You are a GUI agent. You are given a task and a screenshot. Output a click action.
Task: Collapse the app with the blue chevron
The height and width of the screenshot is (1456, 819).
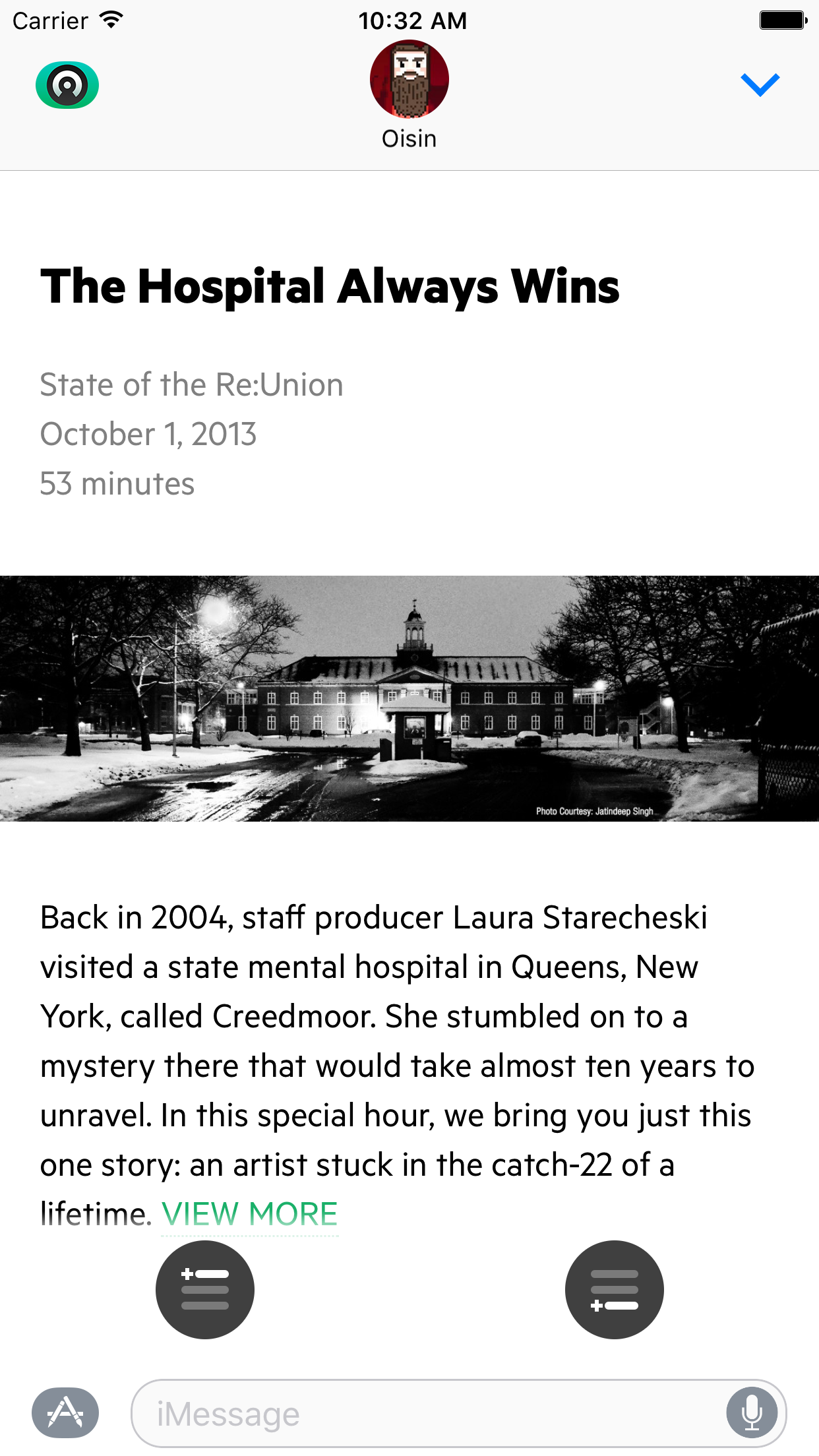pyautogui.click(x=760, y=84)
